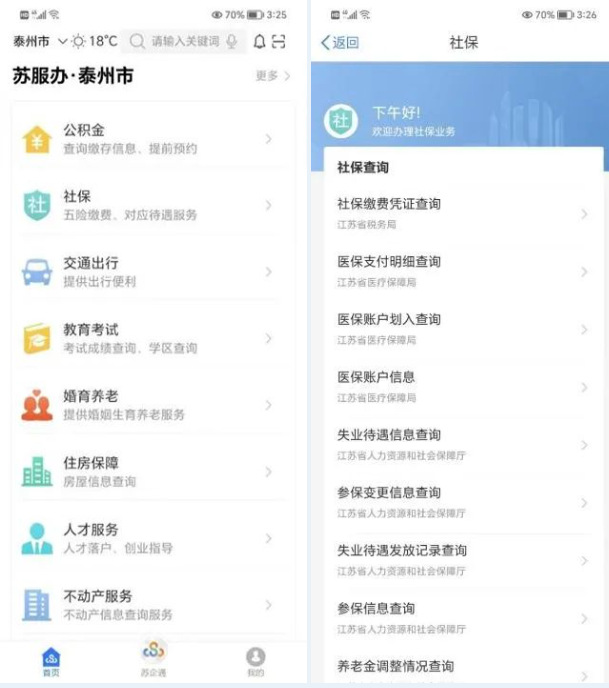Viewport: 609px width, 688px height.
Task: Open 教育考试 services
Action: click(x=150, y=338)
